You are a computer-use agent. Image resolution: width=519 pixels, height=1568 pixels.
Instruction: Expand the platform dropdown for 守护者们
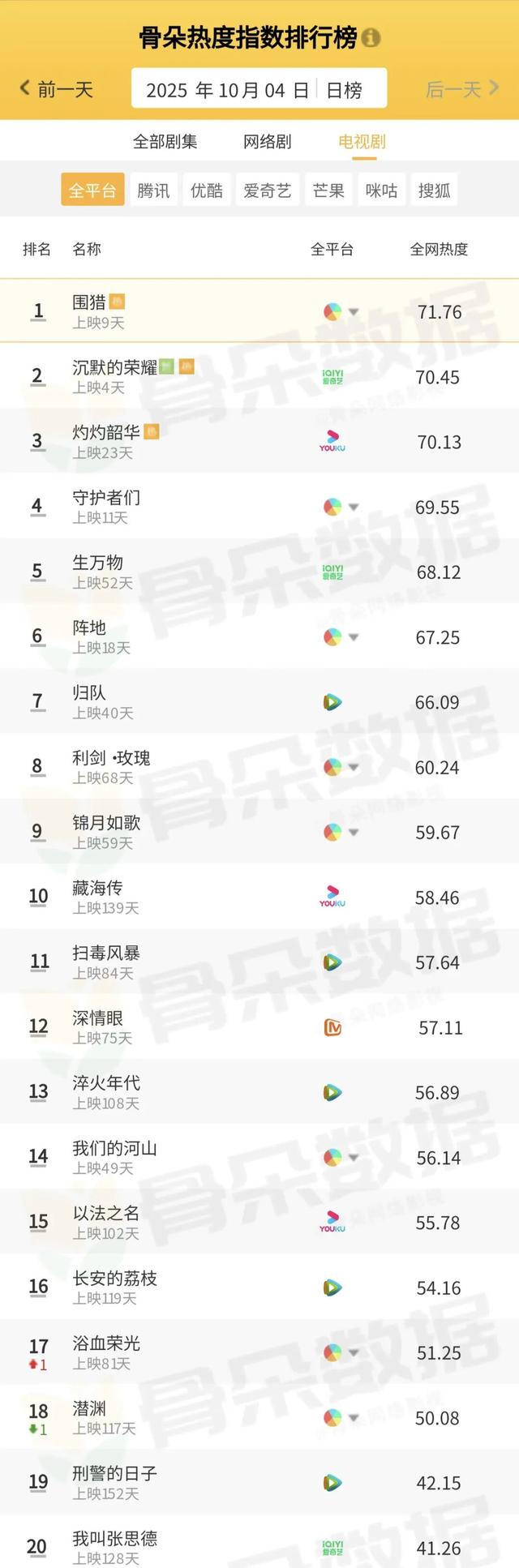pyautogui.click(x=354, y=508)
